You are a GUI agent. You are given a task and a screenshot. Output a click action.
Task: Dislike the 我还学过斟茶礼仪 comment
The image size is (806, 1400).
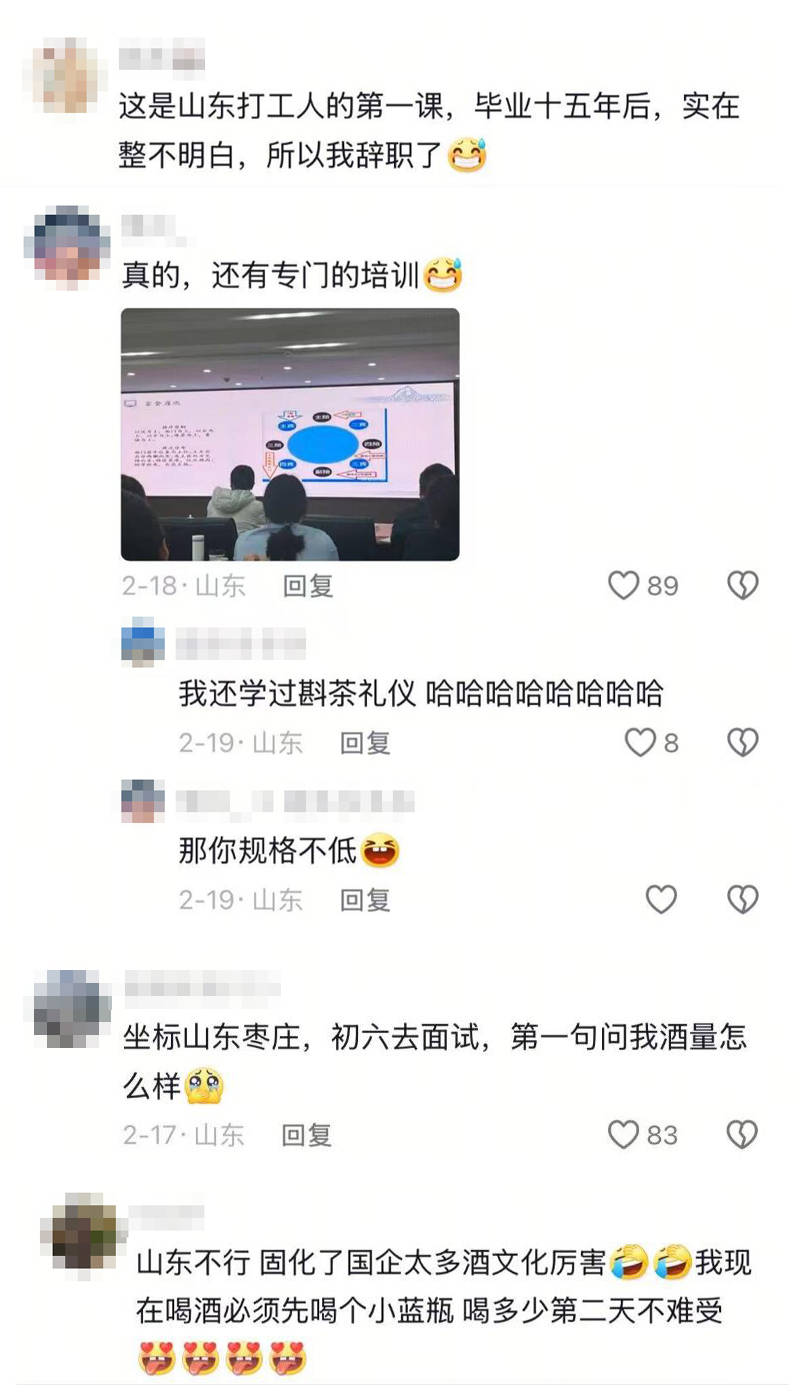742,743
